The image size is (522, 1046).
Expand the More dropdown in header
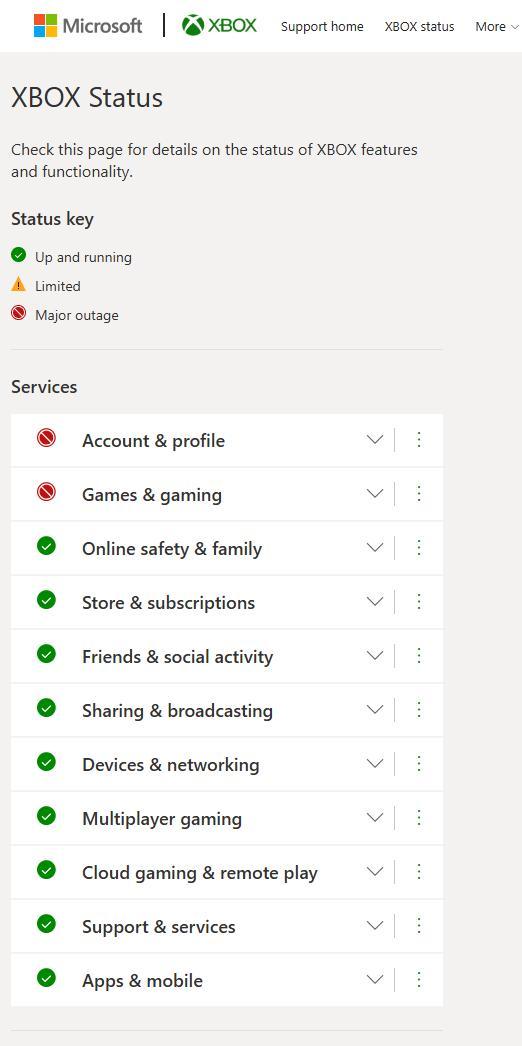pyautogui.click(x=497, y=27)
